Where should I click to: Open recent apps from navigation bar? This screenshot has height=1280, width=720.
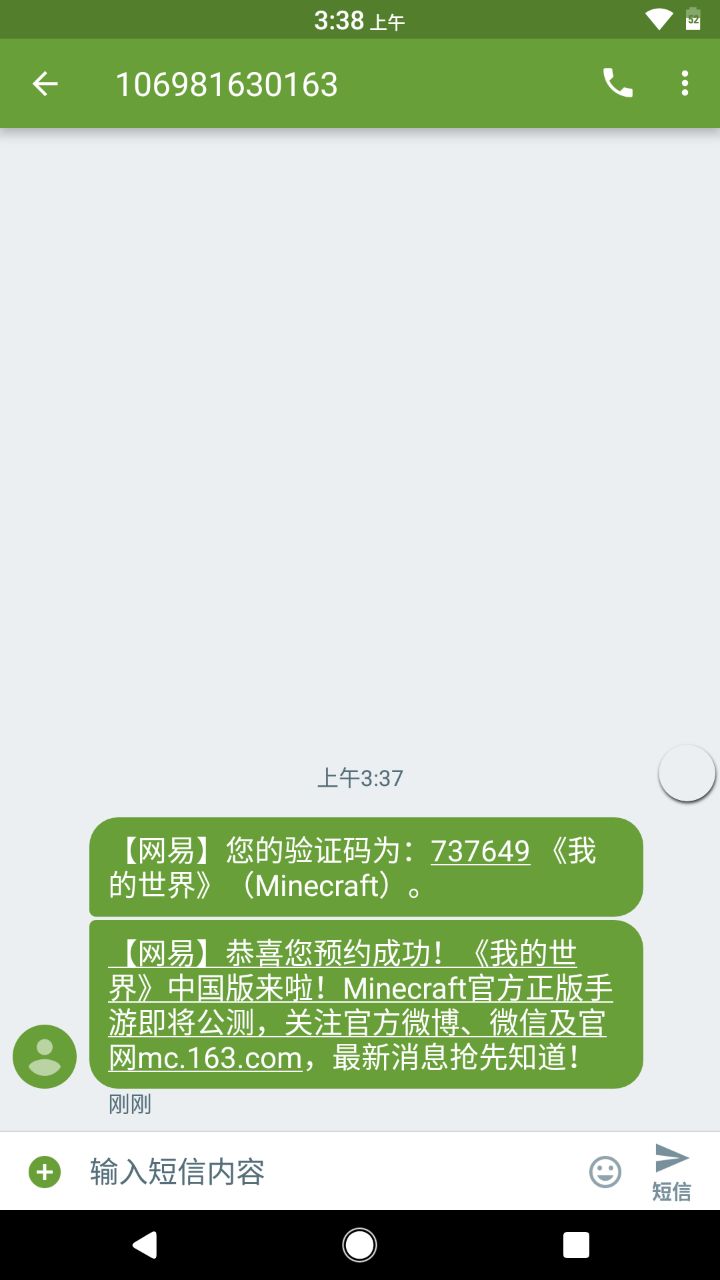coord(576,1245)
